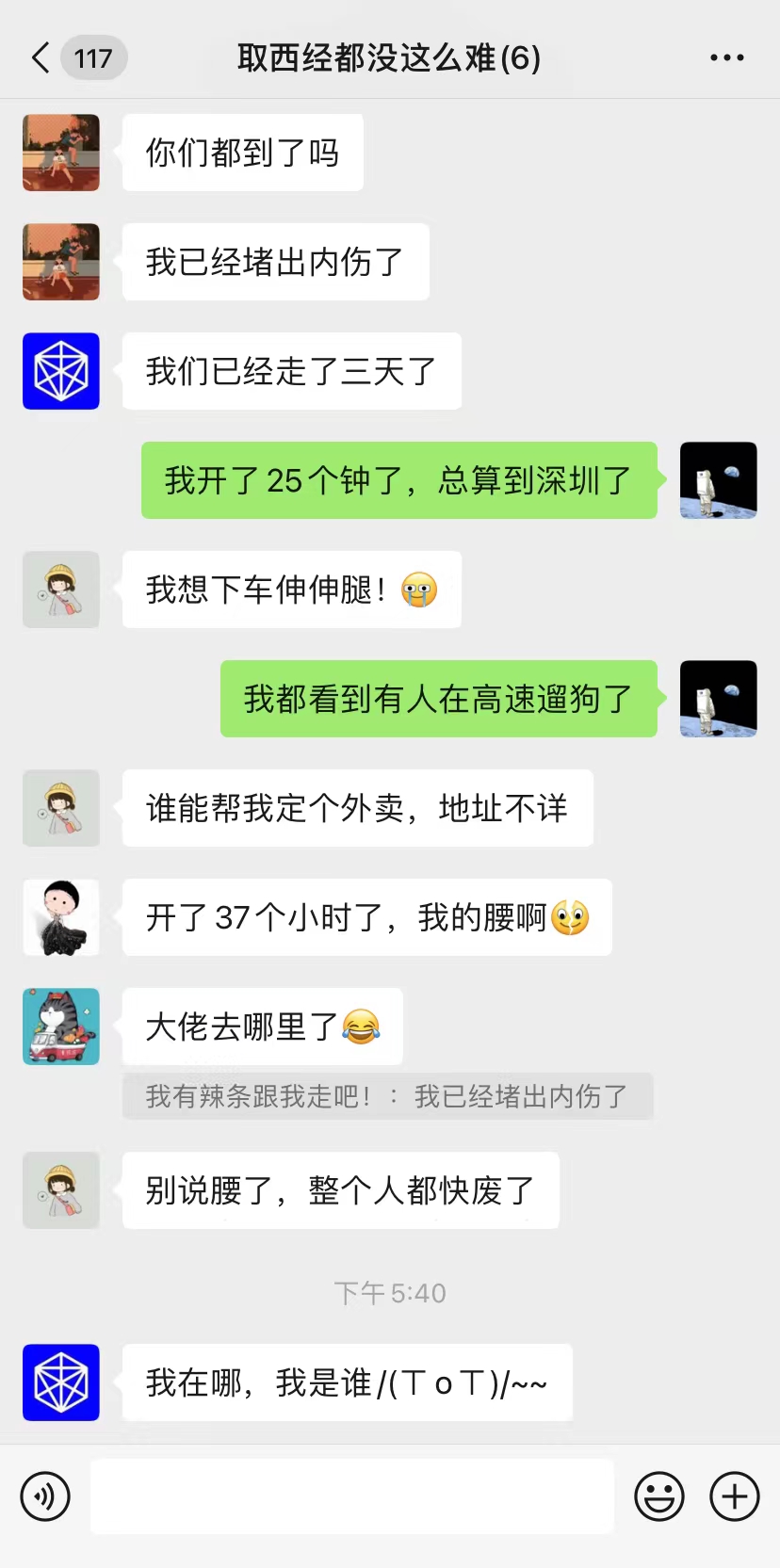This screenshot has height=1568, width=780.
Task: Tap the message text input field
Action: pyautogui.click(x=351, y=1495)
